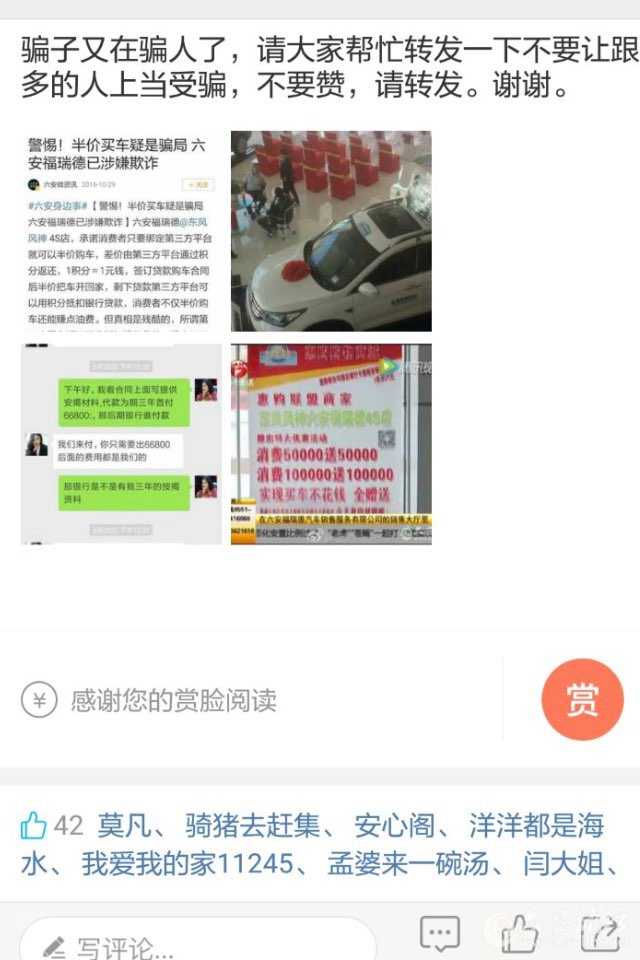Open the comments speech bubble icon
The height and width of the screenshot is (960, 640).
440,935
